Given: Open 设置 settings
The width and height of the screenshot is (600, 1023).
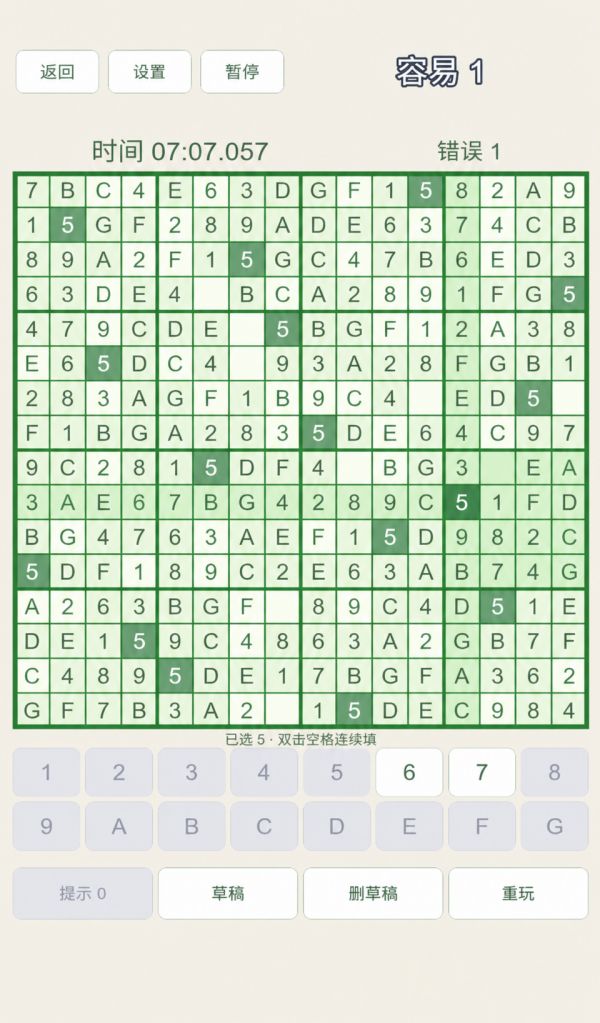Looking at the screenshot, I should tap(149, 72).
